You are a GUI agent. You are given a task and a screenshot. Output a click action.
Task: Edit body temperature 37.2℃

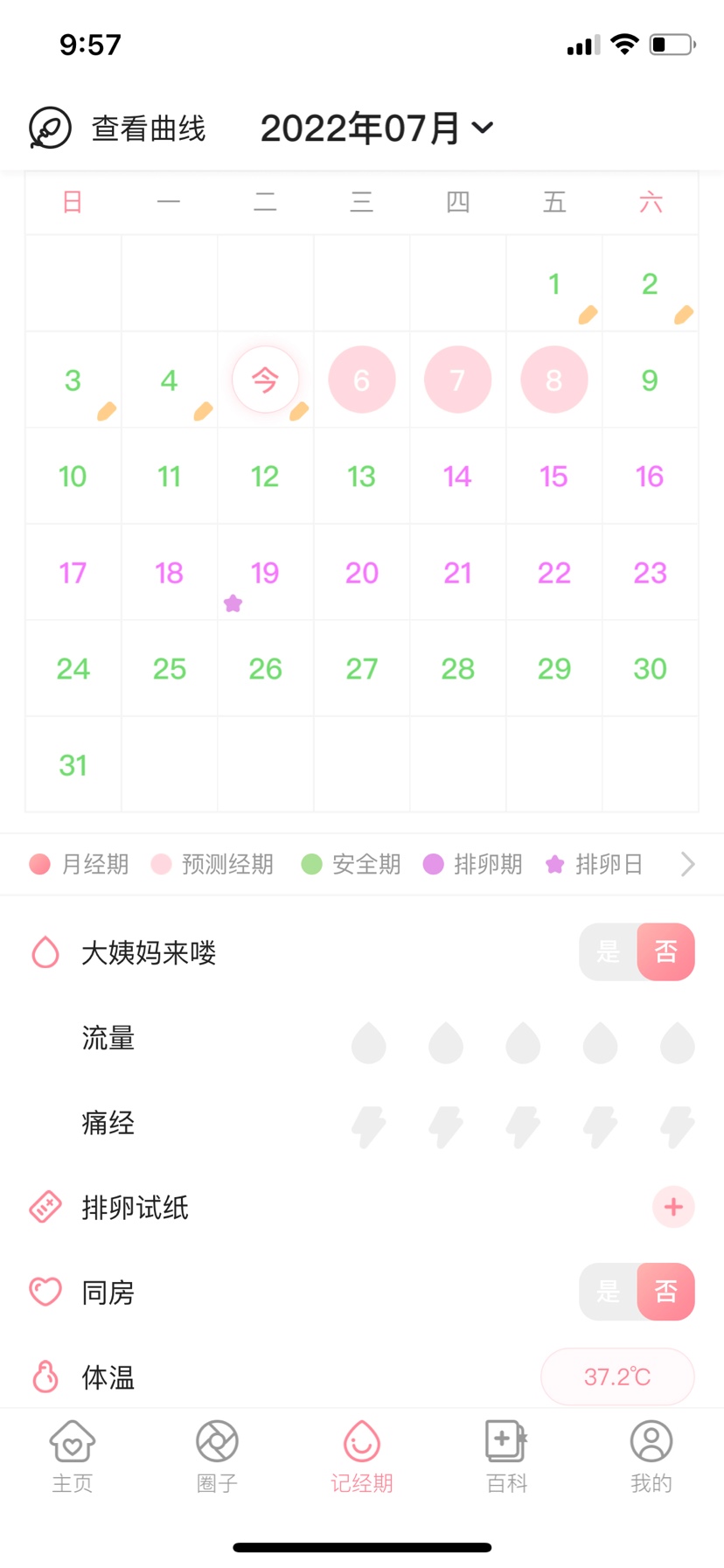617,1376
